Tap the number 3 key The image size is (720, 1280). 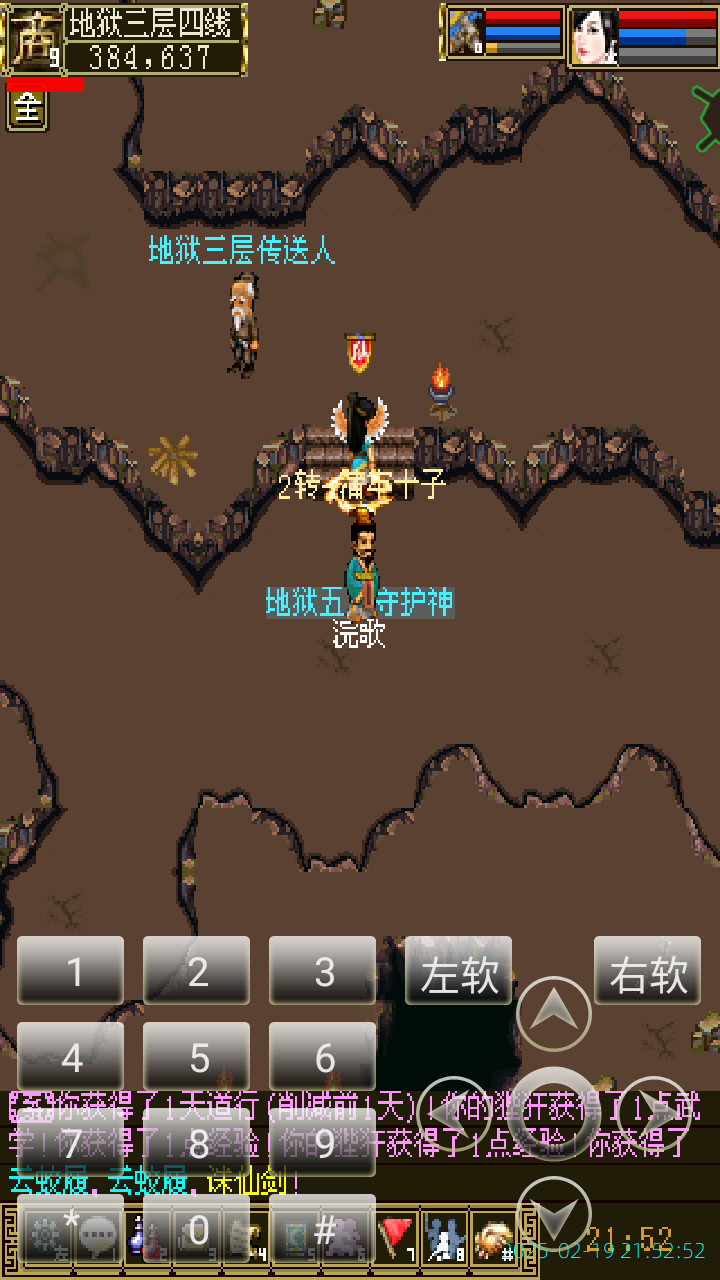323,971
